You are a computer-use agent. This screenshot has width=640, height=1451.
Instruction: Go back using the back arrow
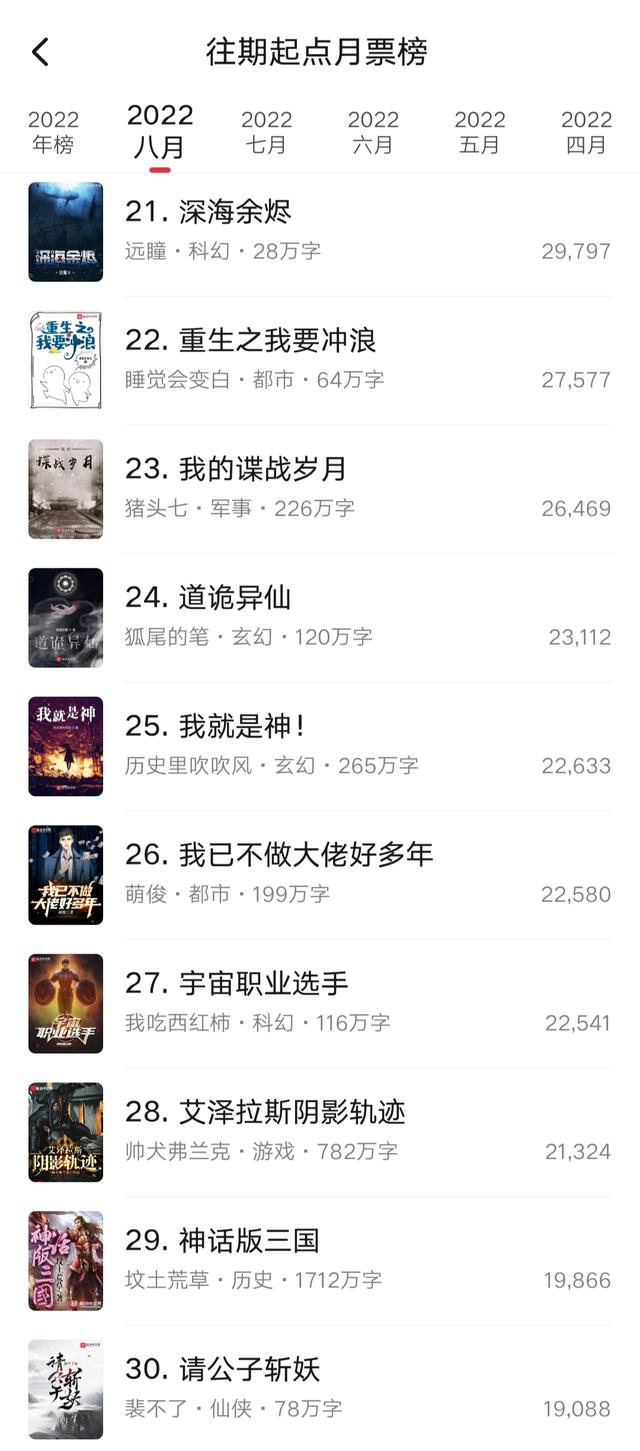40,52
